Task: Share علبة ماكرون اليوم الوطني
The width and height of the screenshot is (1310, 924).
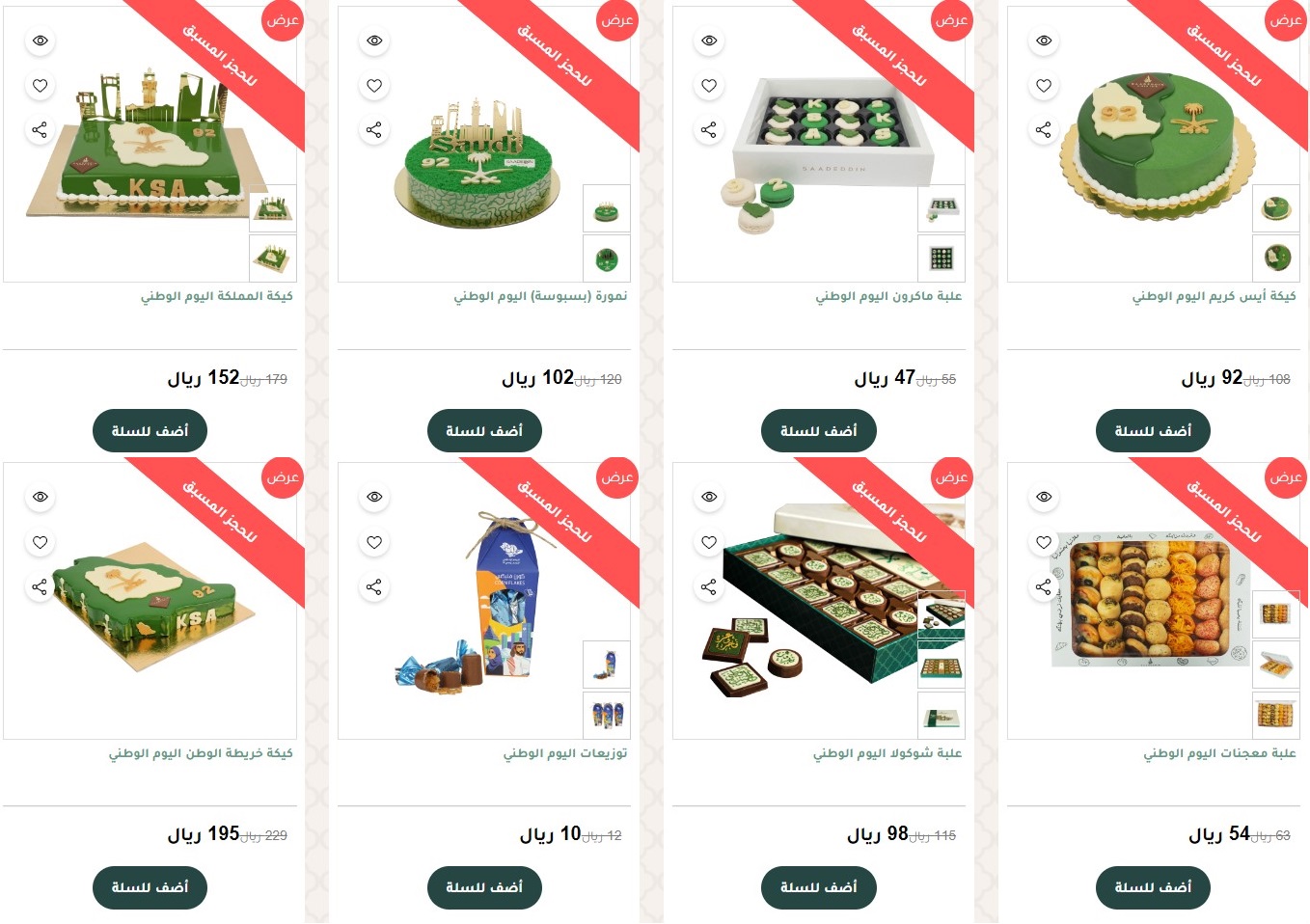Action: [x=709, y=130]
